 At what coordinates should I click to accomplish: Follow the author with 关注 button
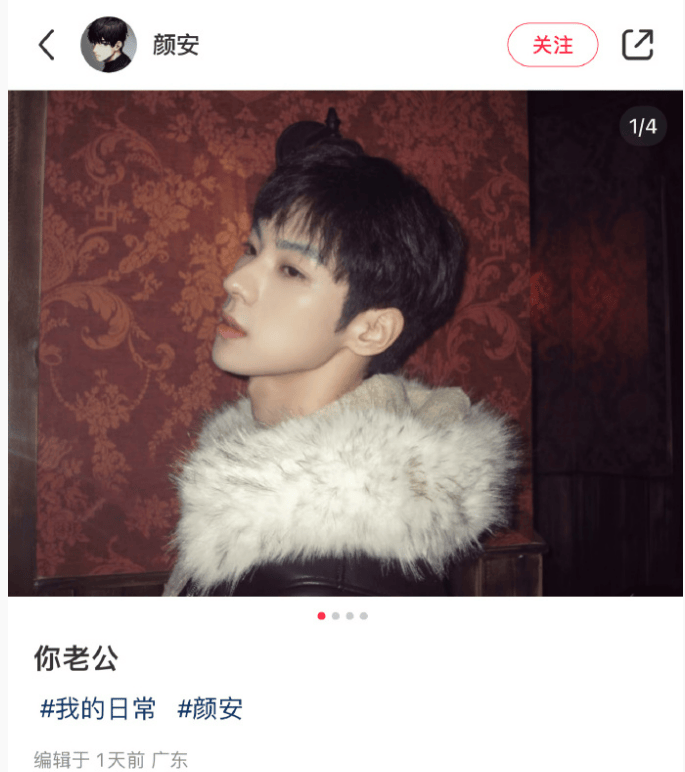coord(552,45)
